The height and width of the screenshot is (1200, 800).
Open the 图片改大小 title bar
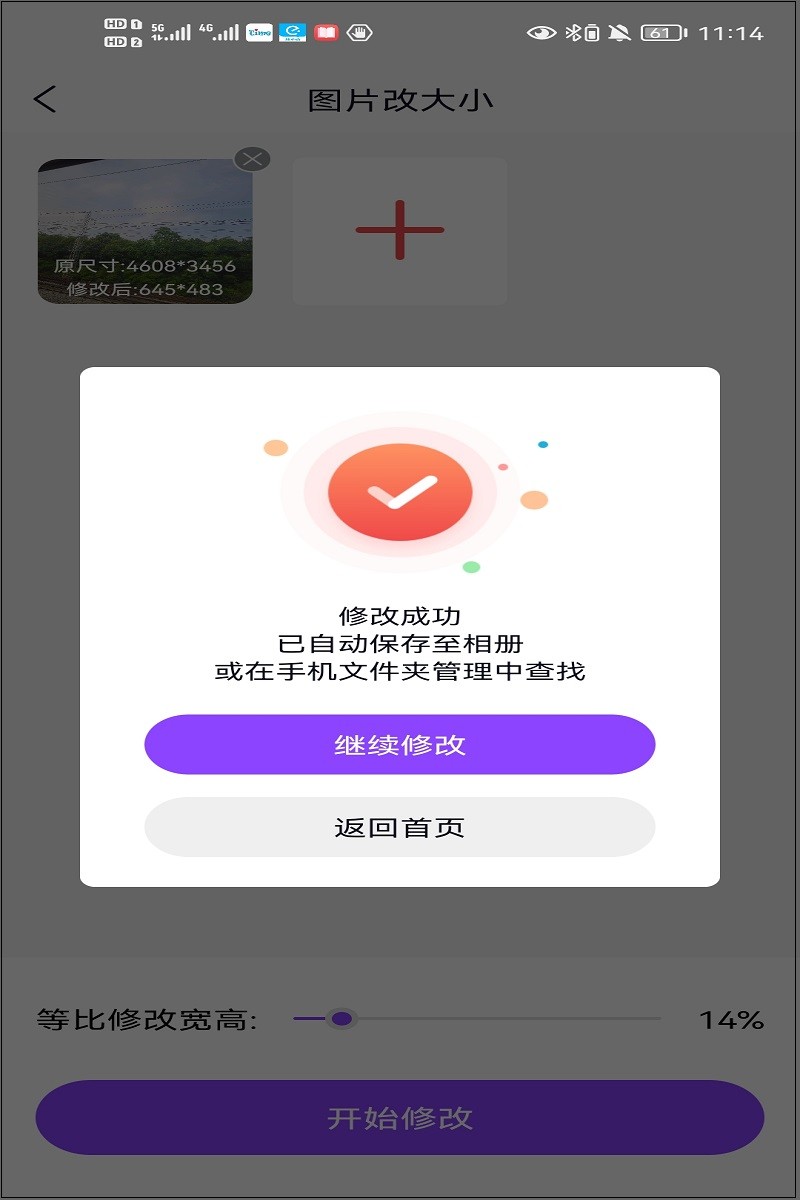[x=400, y=99]
